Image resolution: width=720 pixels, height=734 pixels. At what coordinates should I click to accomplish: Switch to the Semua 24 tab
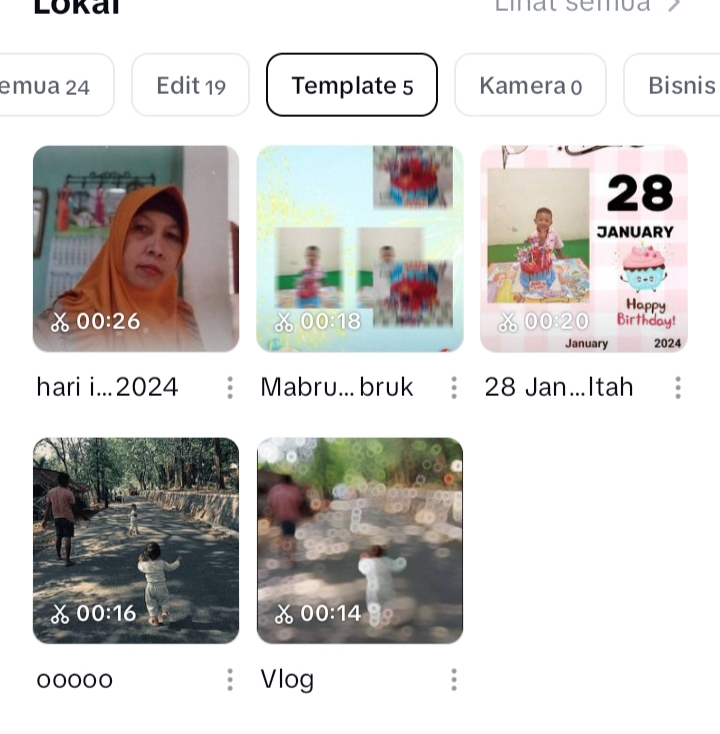48,86
